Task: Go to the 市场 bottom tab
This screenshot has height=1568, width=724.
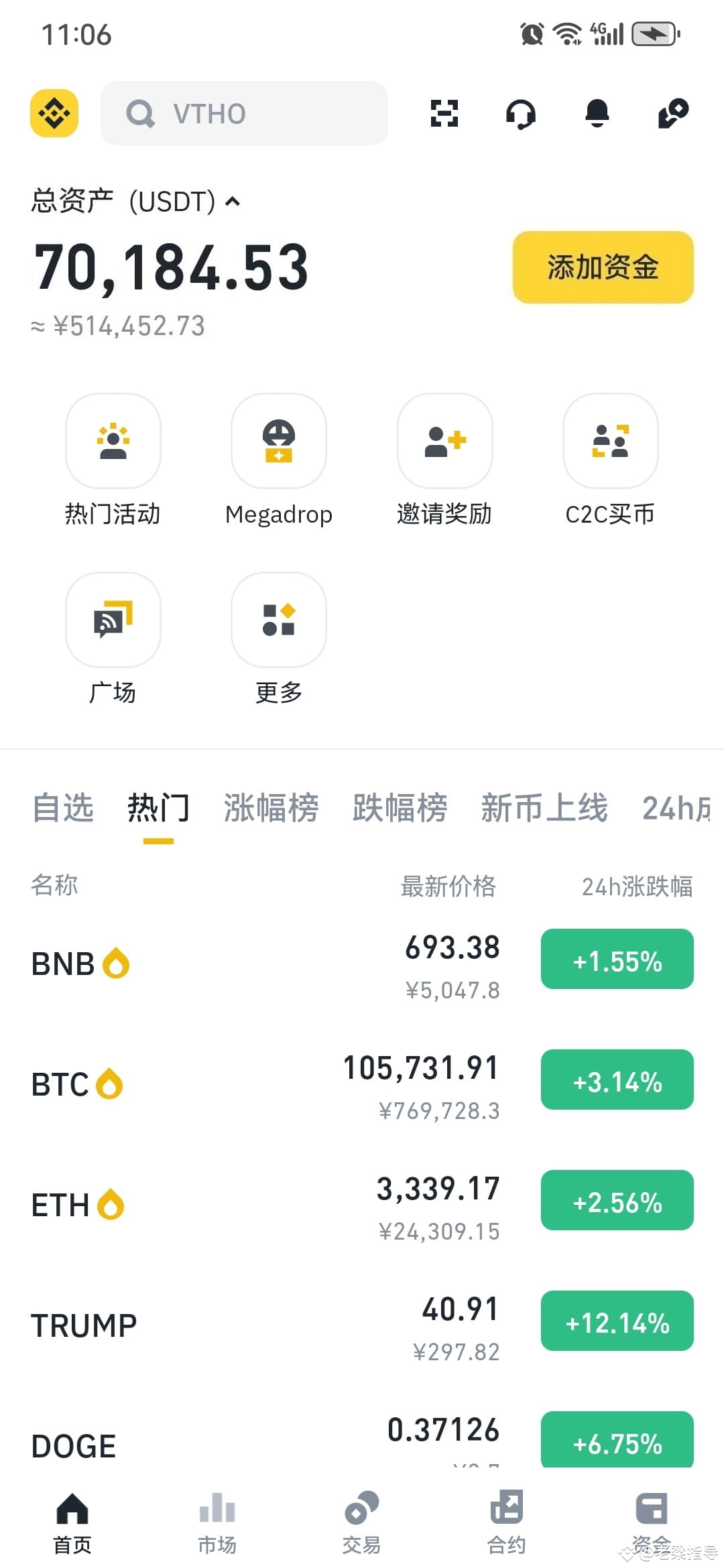Action: click(217, 1524)
